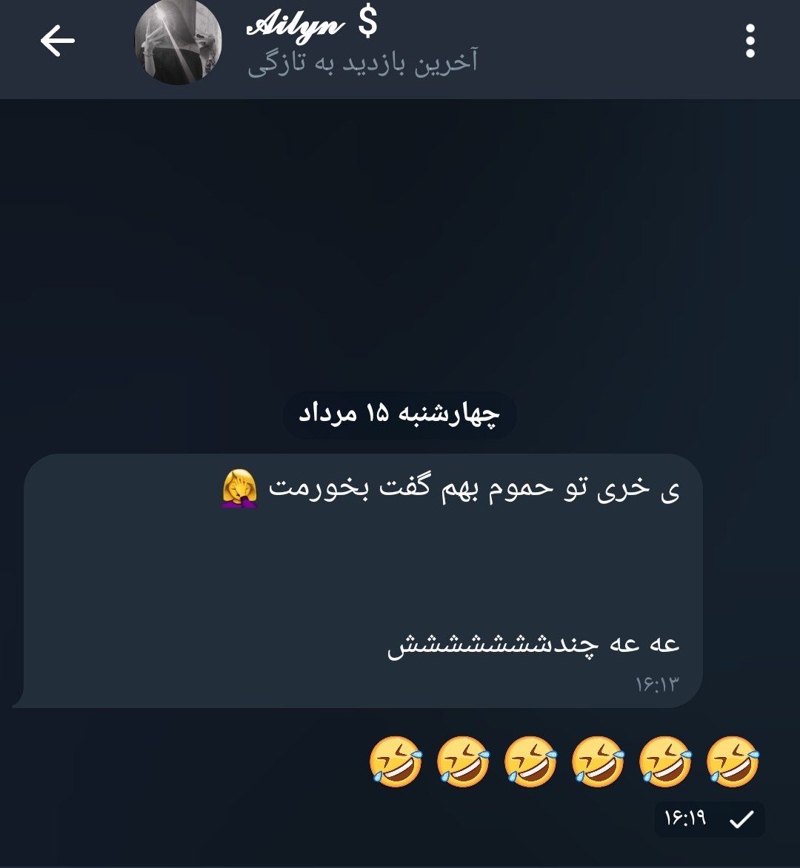This screenshot has height=868, width=800.
Task: Go back using the arrow
Action: (57, 41)
